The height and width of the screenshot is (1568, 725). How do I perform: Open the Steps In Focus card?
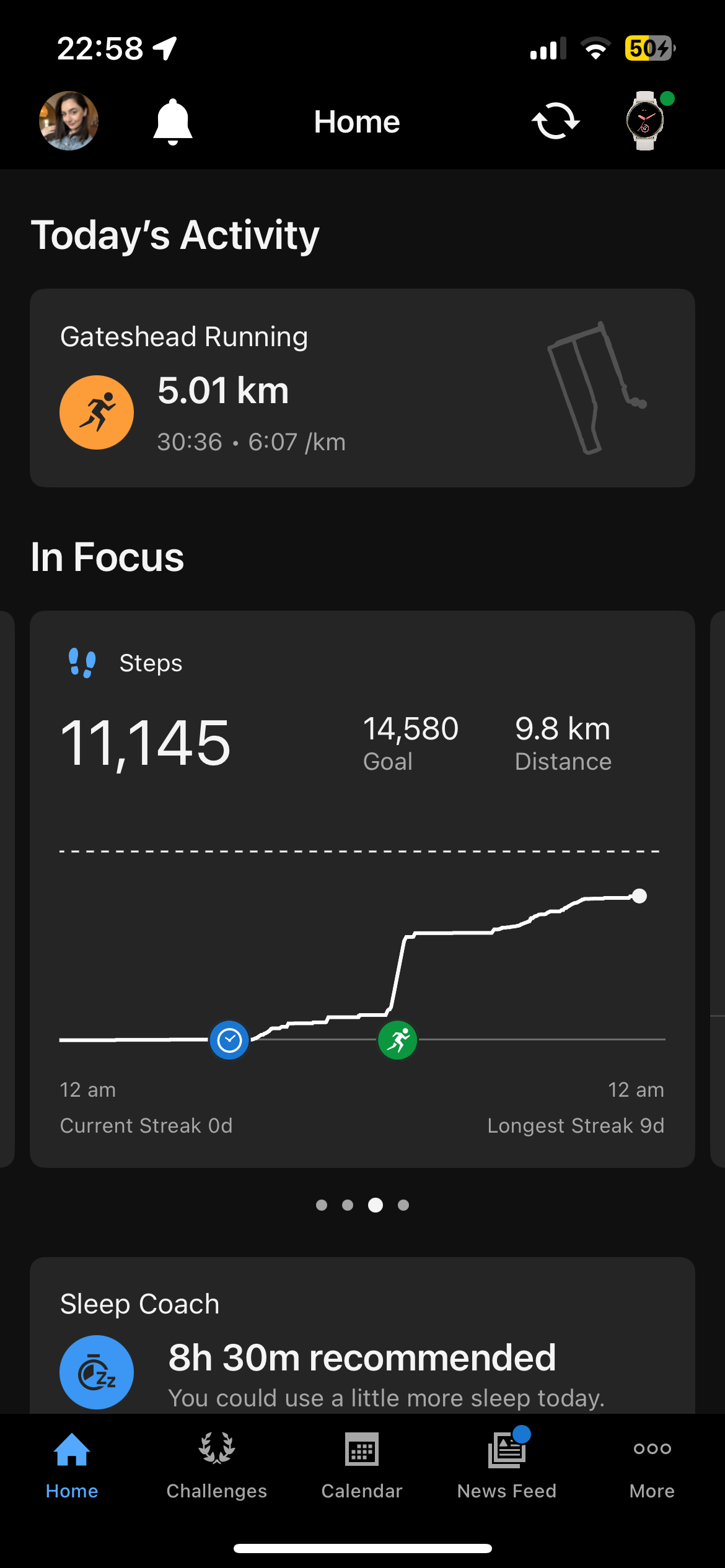point(362,743)
